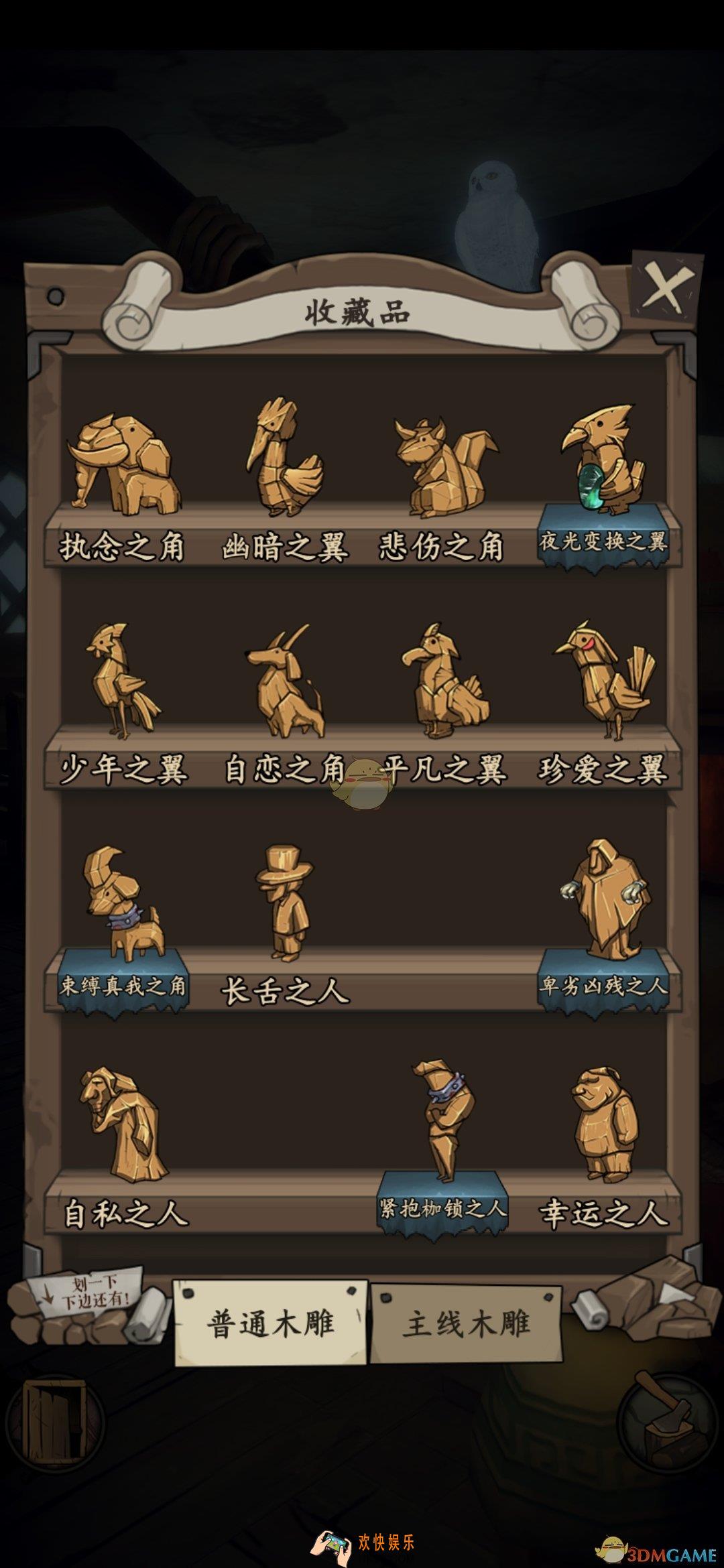Switch to the 主线木雕 tab
Screen dimensions: 724x1568
click(466, 1324)
